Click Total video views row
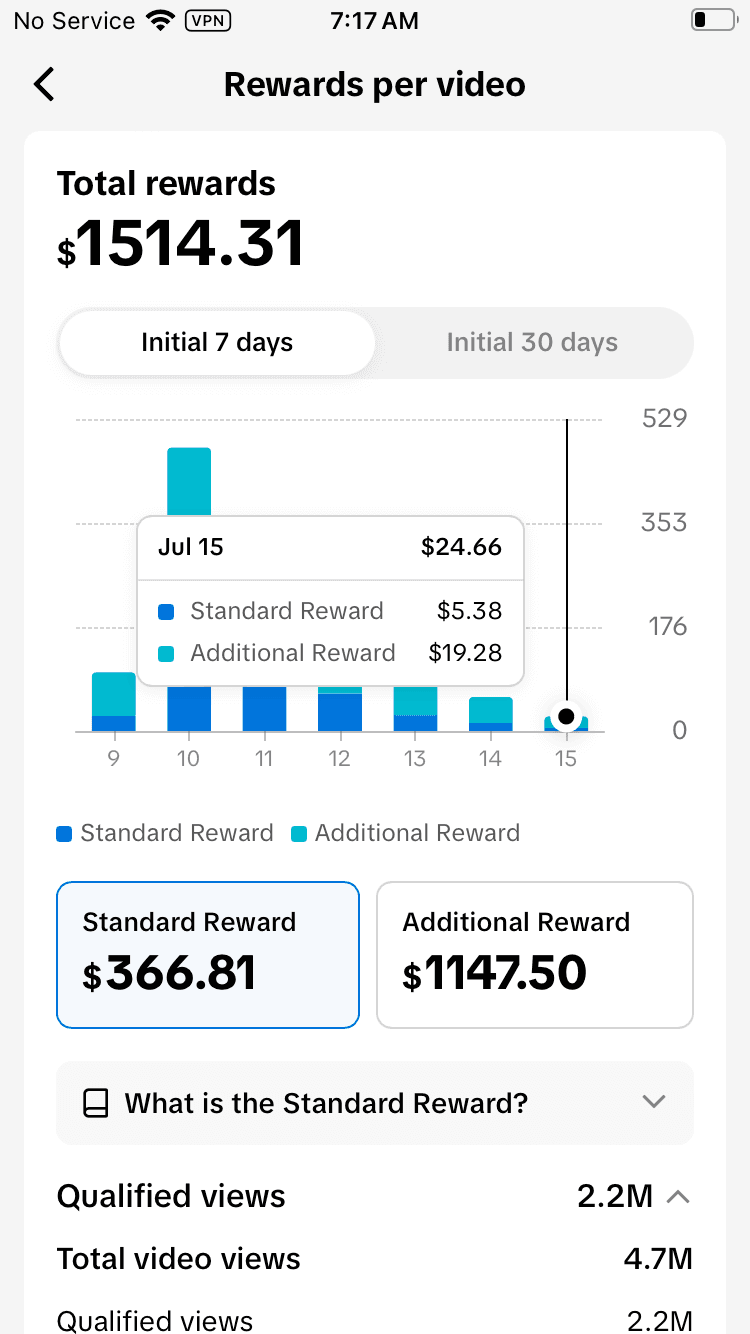750x1334 pixels. tap(375, 1259)
